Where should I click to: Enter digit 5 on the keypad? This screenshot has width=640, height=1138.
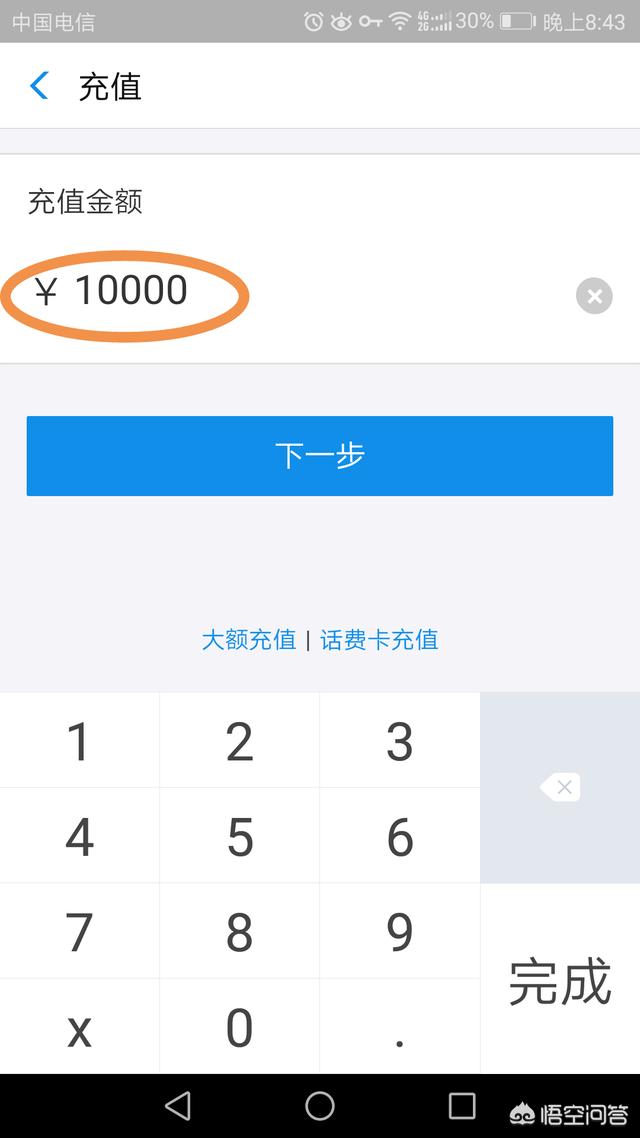(239, 836)
